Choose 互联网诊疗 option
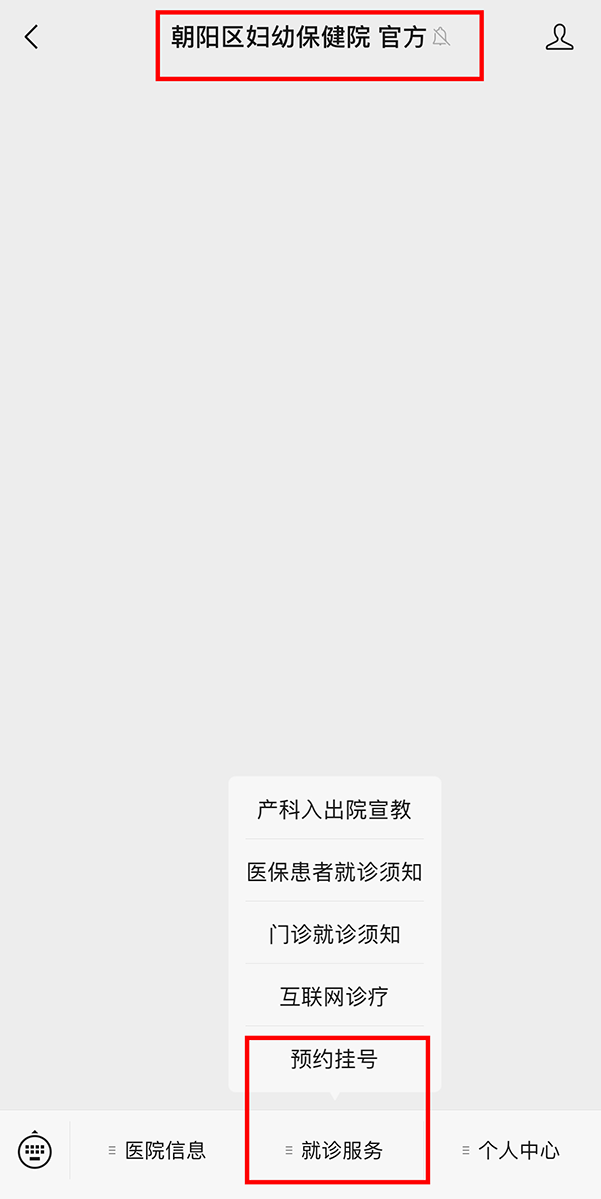The image size is (601, 1199). click(x=335, y=996)
